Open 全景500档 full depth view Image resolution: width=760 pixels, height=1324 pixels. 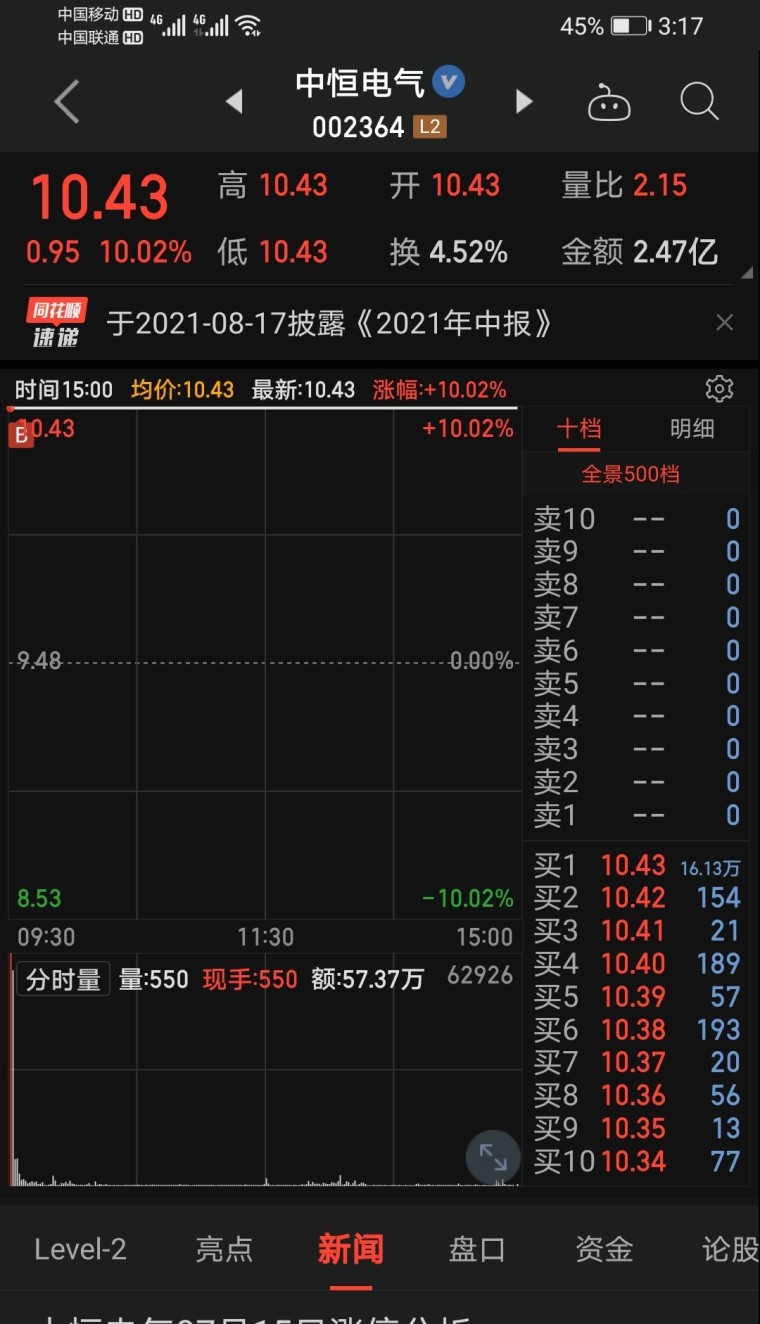click(631, 474)
